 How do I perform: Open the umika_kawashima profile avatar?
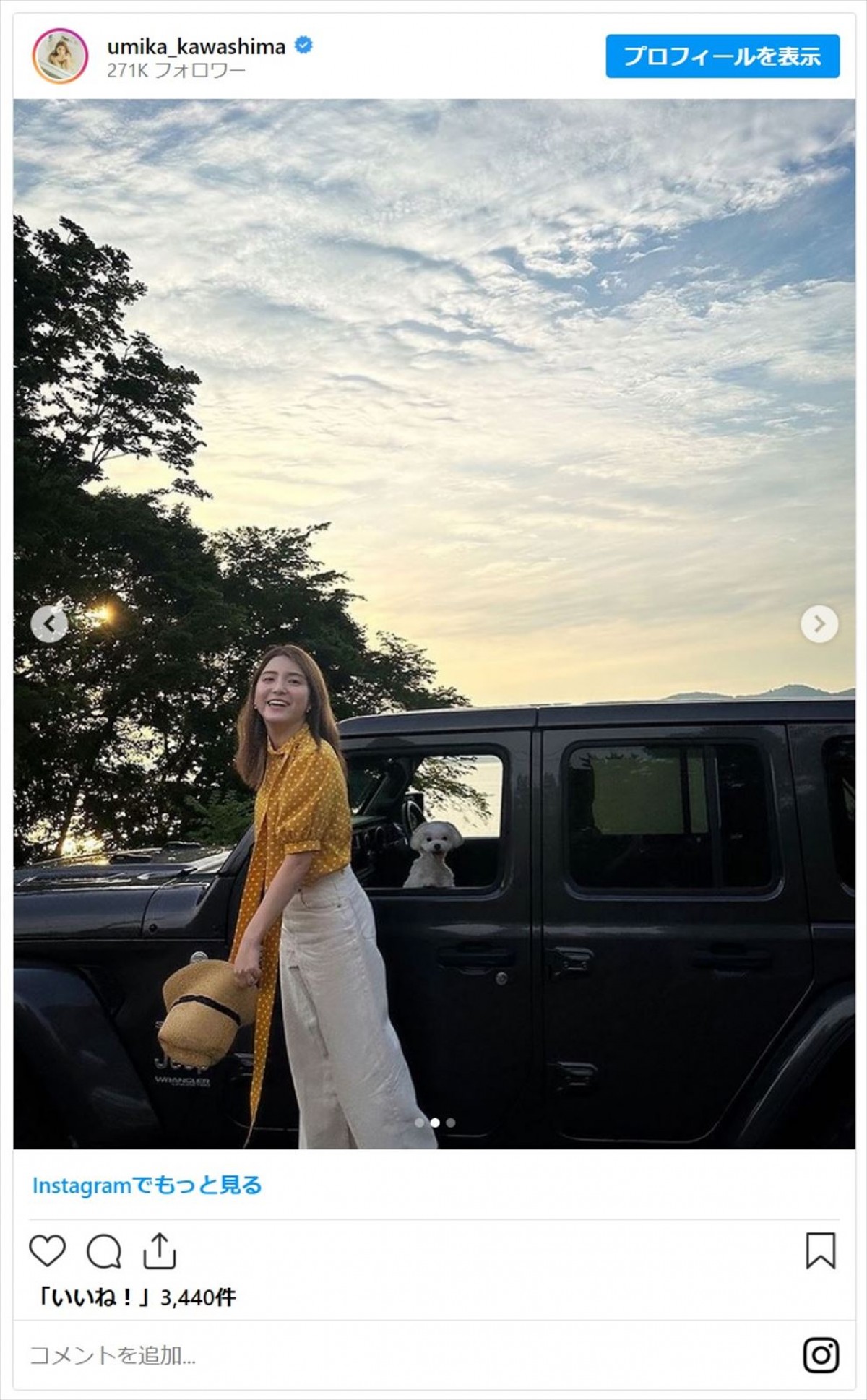point(60,56)
